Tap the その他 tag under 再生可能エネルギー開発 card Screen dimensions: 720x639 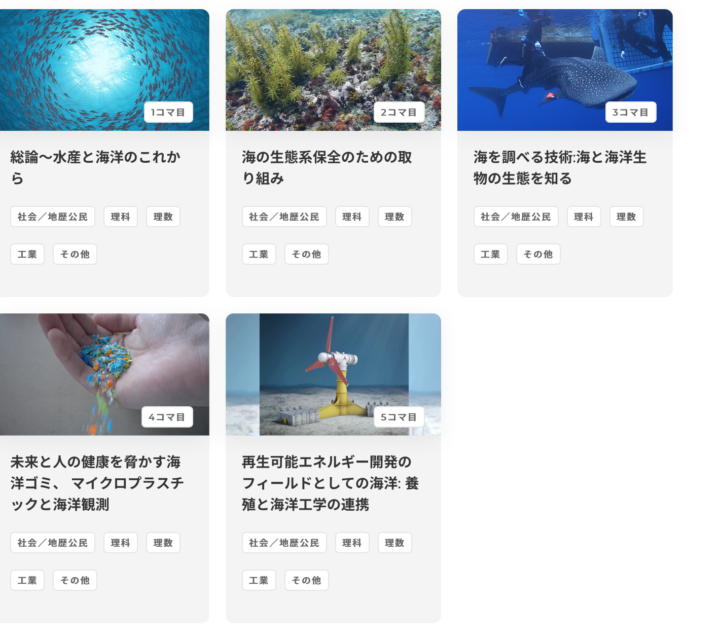[x=306, y=580]
